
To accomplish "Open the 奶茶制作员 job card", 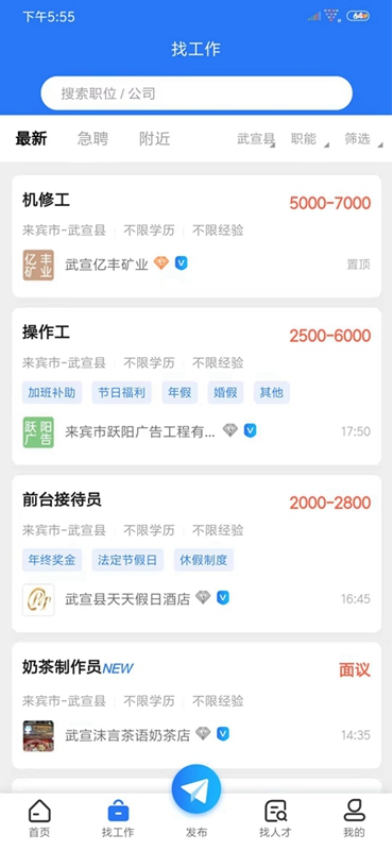I will click(196, 705).
